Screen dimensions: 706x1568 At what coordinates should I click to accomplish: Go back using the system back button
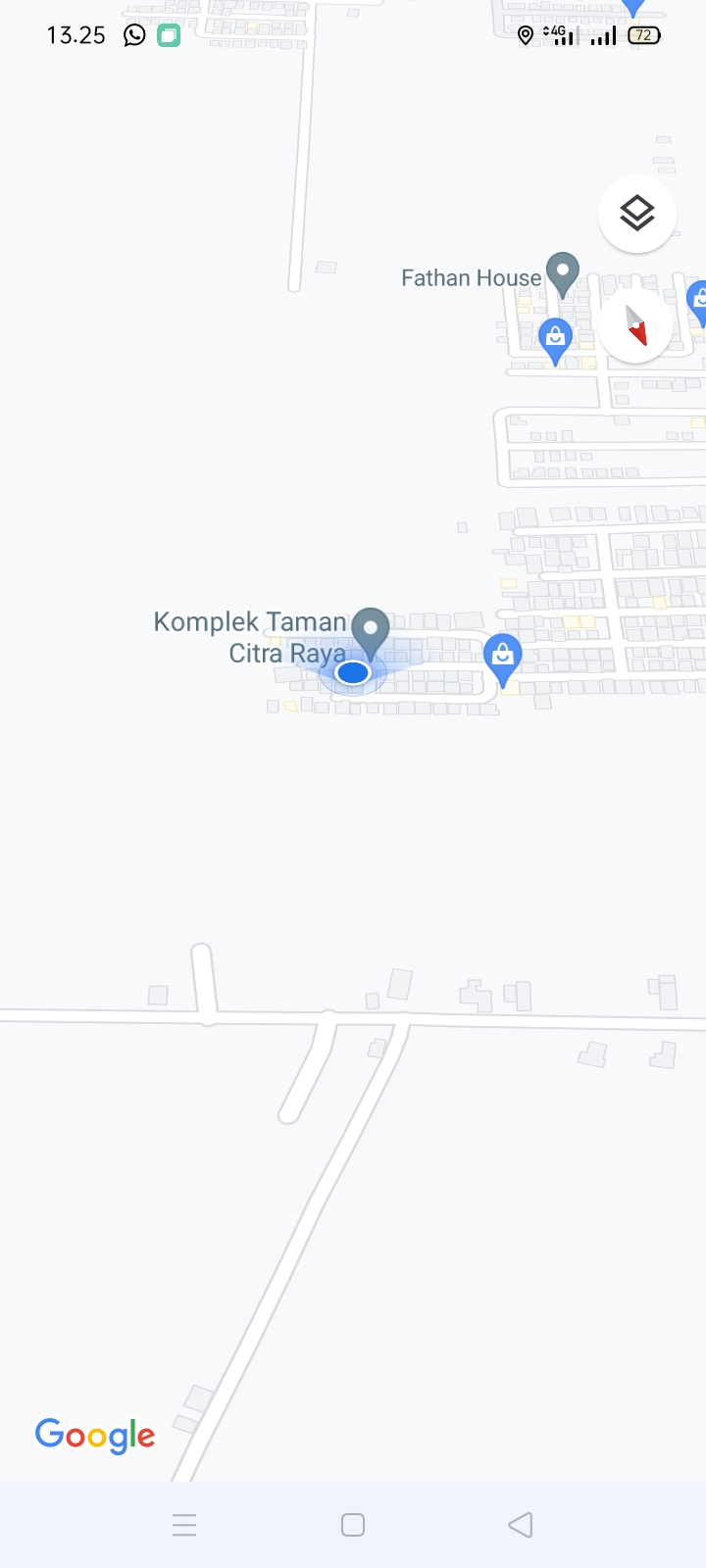coord(521,1525)
